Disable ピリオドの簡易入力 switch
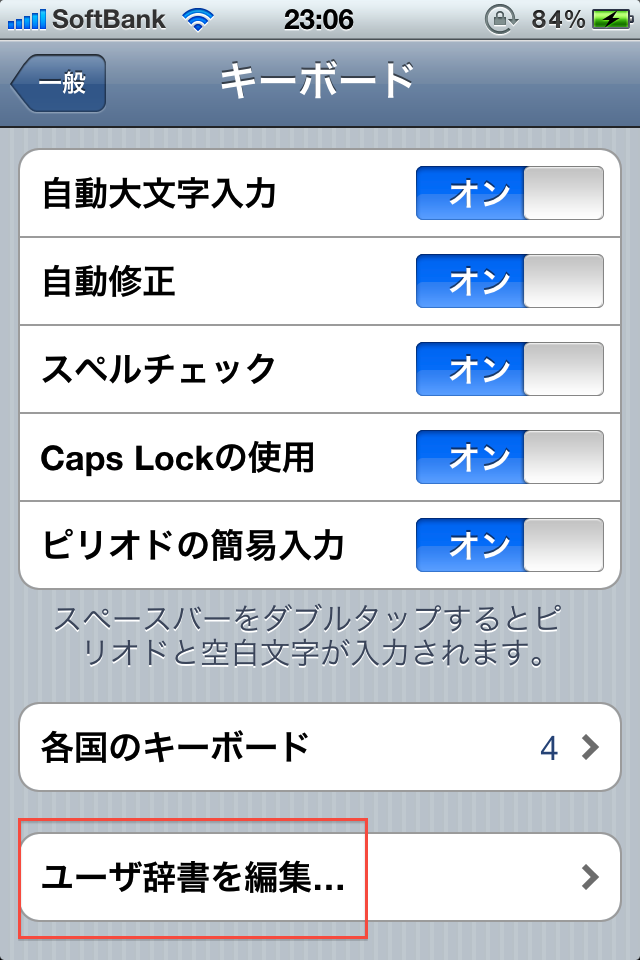This screenshot has width=640, height=960. [509, 545]
